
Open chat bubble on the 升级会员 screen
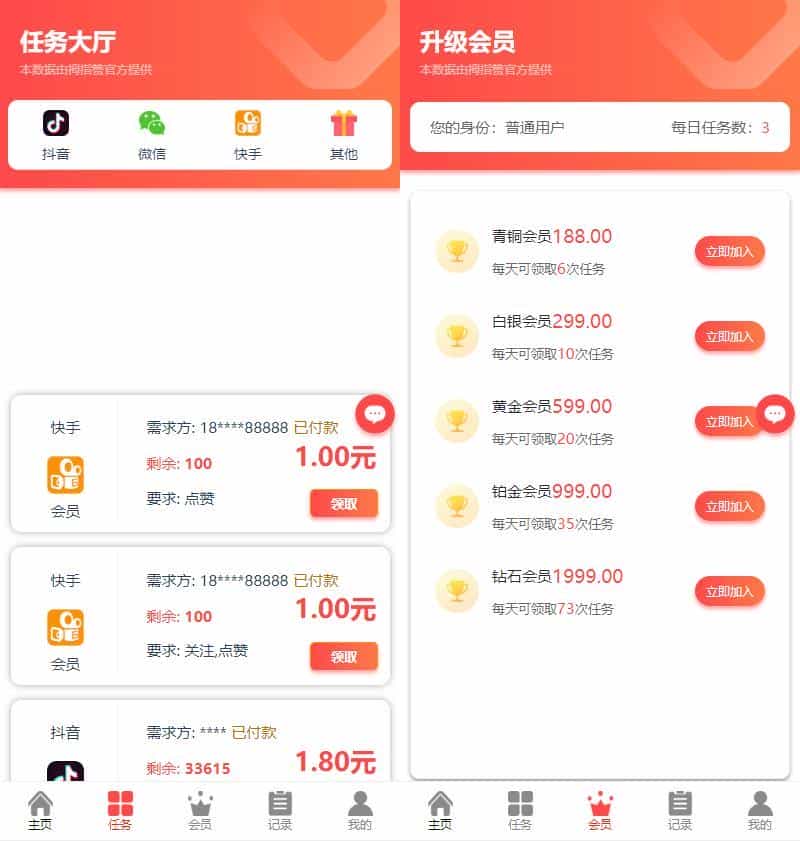tap(775, 413)
